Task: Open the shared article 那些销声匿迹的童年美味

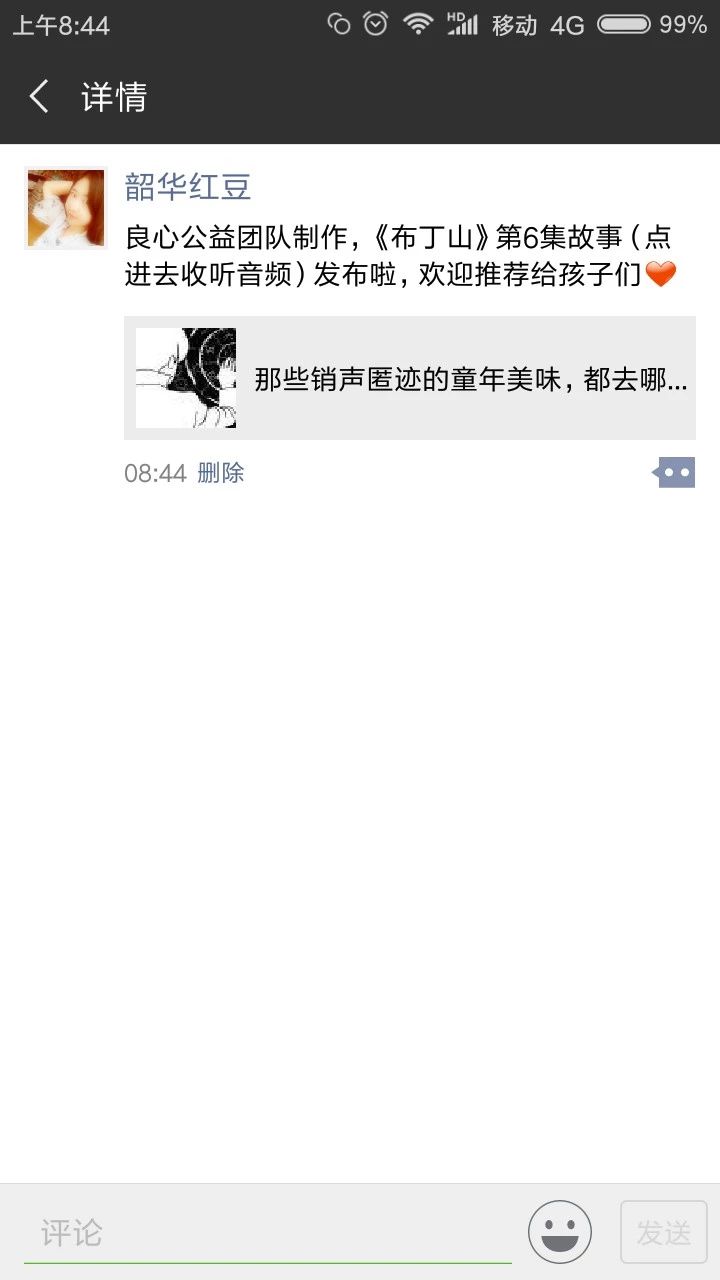Action: point(410,378)
